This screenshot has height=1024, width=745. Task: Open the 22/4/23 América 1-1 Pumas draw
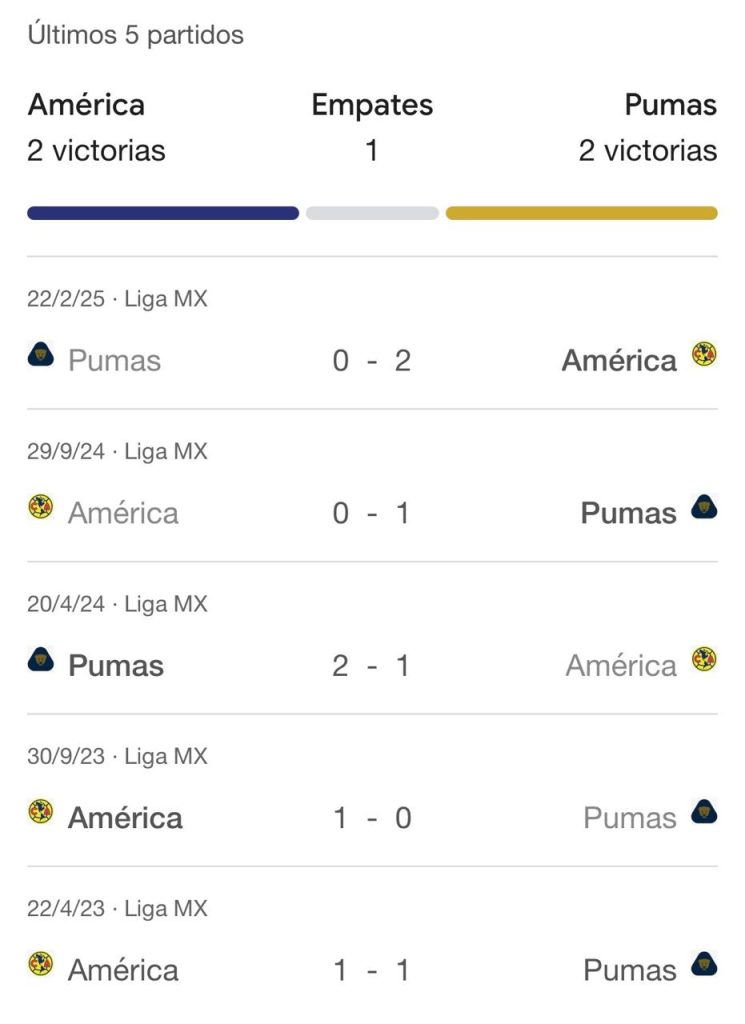coord(372,943)
